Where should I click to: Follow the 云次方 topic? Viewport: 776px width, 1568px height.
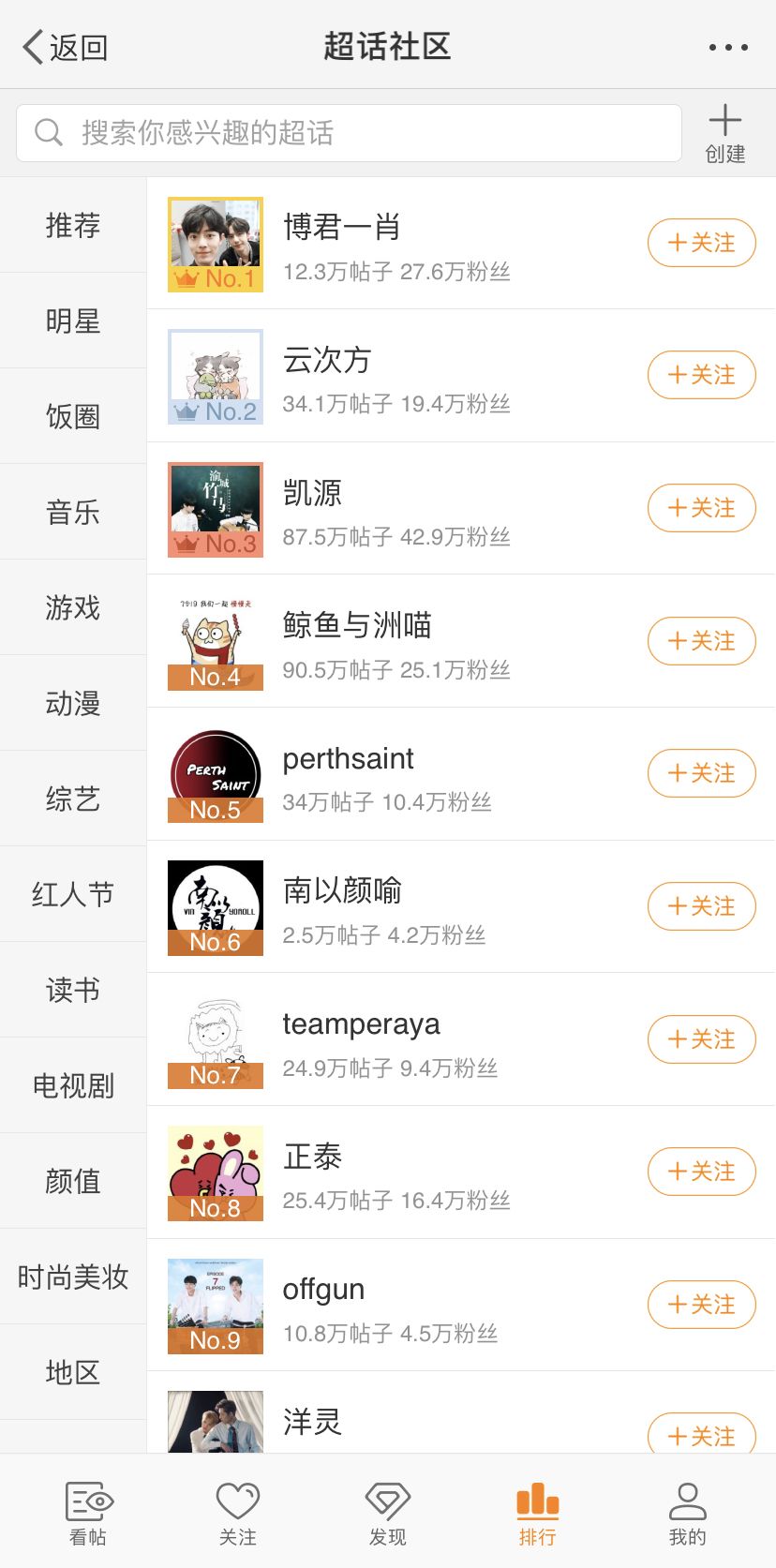click(x=701, y=375)
